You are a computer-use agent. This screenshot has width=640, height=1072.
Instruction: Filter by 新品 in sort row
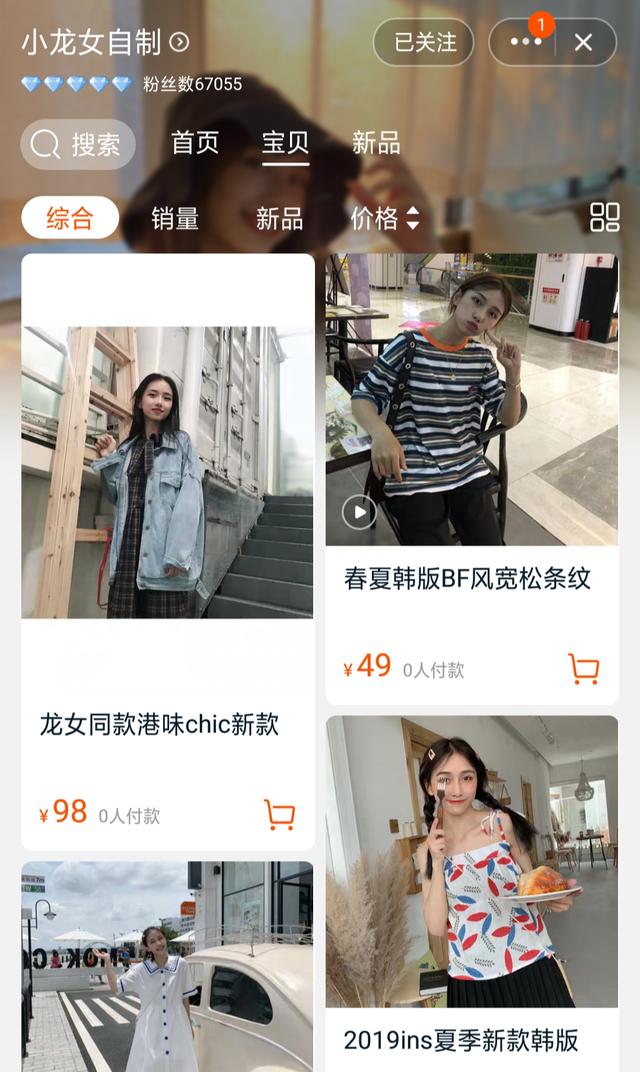click(279, 219)
